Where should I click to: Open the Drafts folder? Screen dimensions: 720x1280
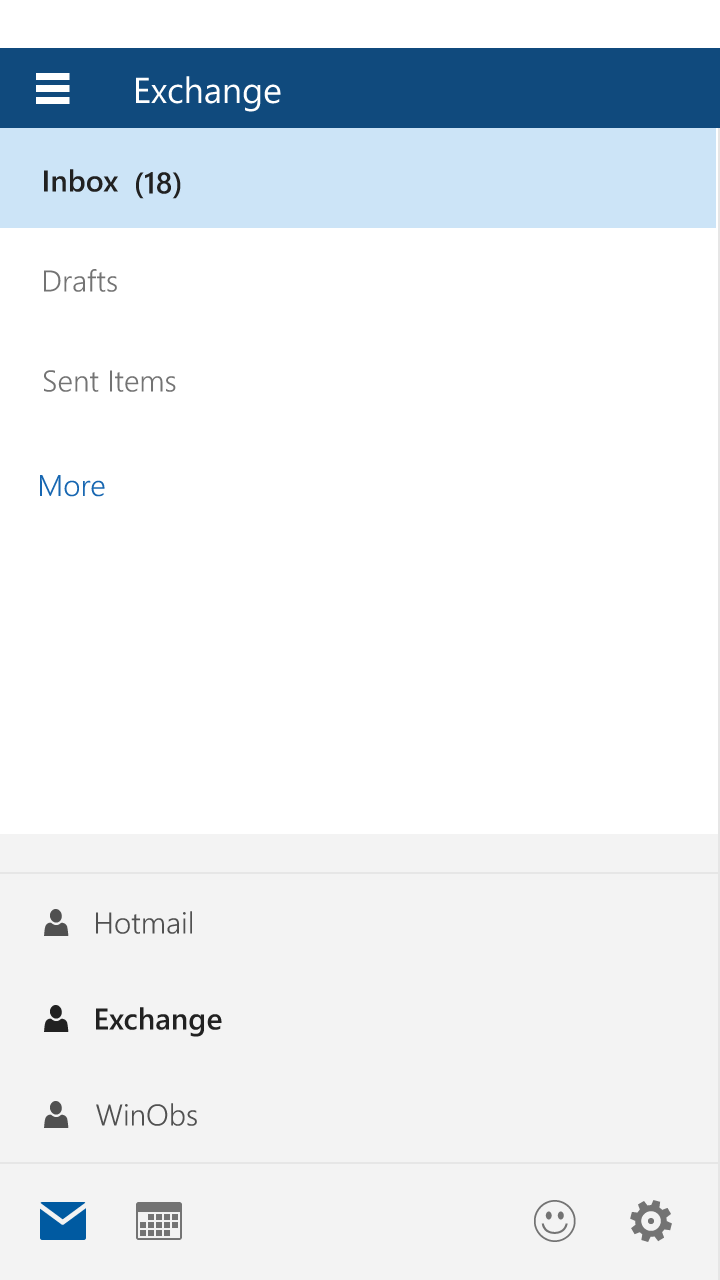(80, 282)
